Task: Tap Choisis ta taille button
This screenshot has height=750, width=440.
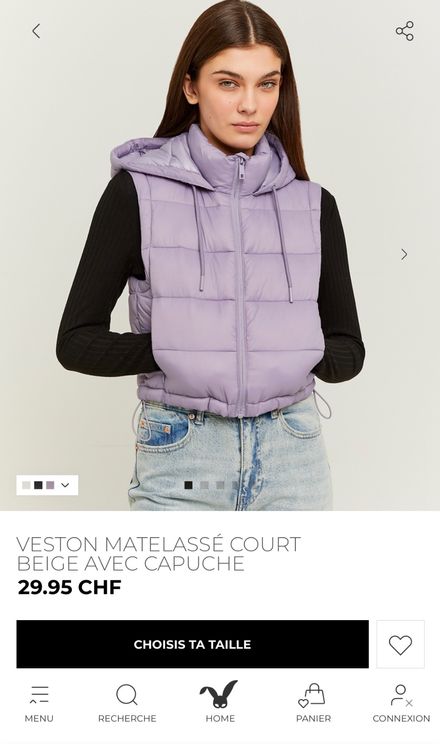Action: 192,644
